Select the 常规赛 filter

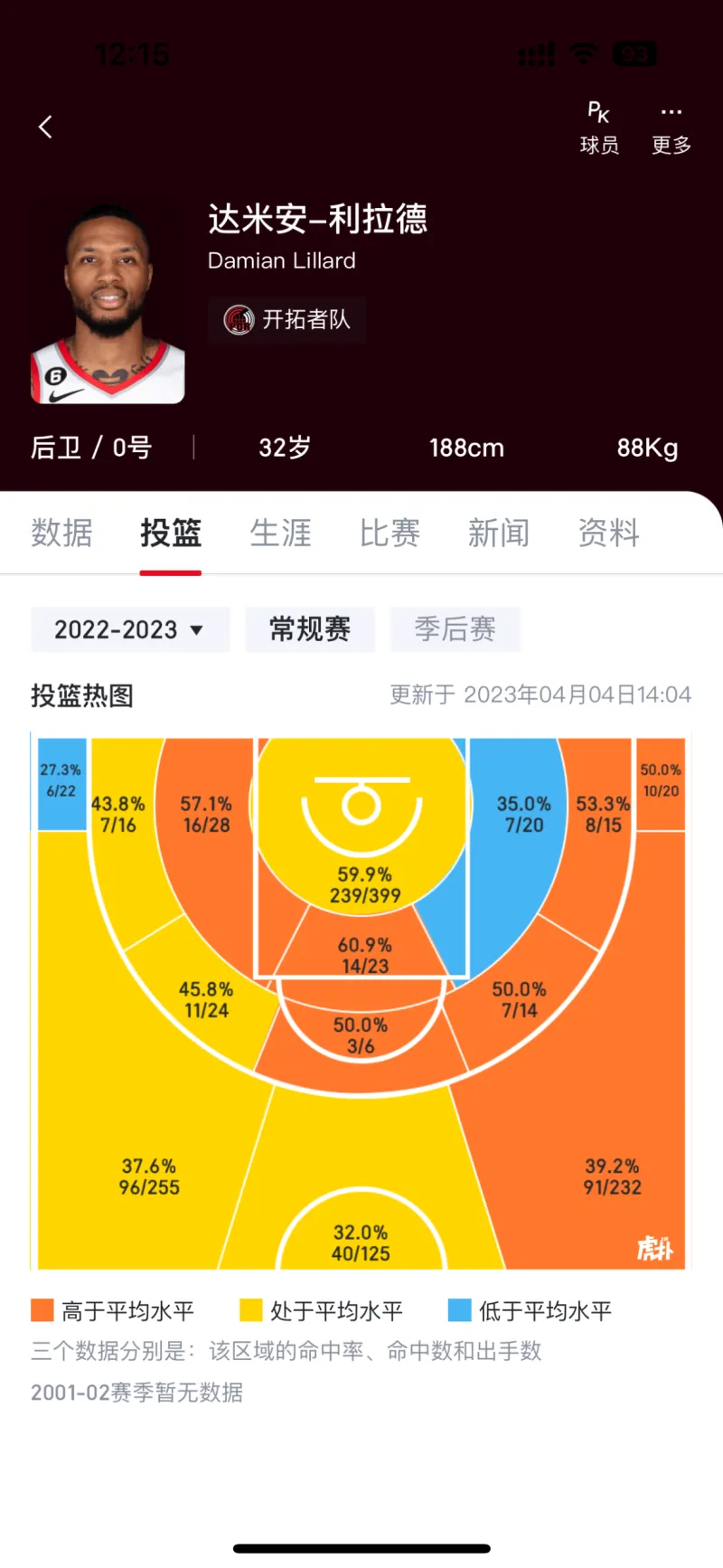tap(310, 629)
